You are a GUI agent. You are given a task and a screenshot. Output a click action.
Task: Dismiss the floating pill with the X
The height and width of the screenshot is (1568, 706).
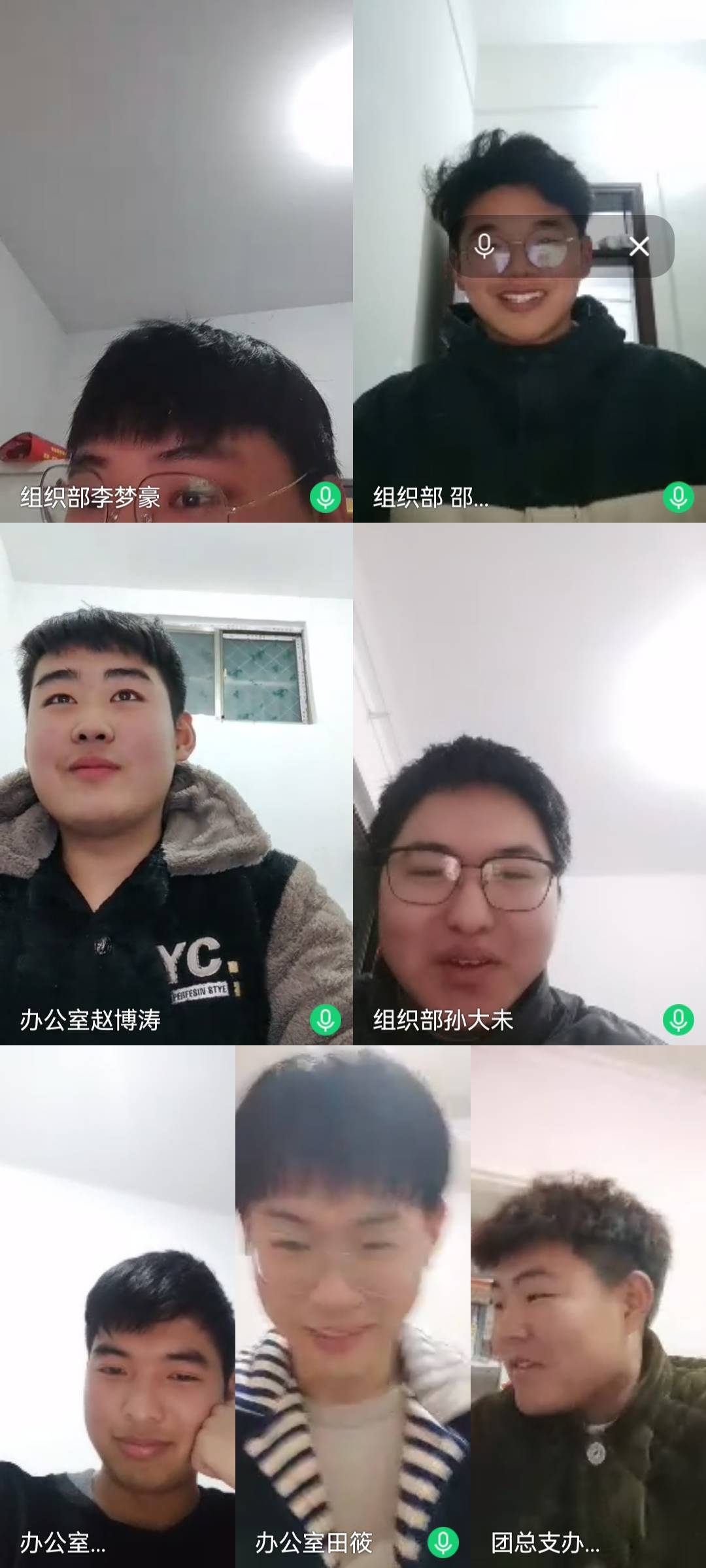click(x=639, y=246)
